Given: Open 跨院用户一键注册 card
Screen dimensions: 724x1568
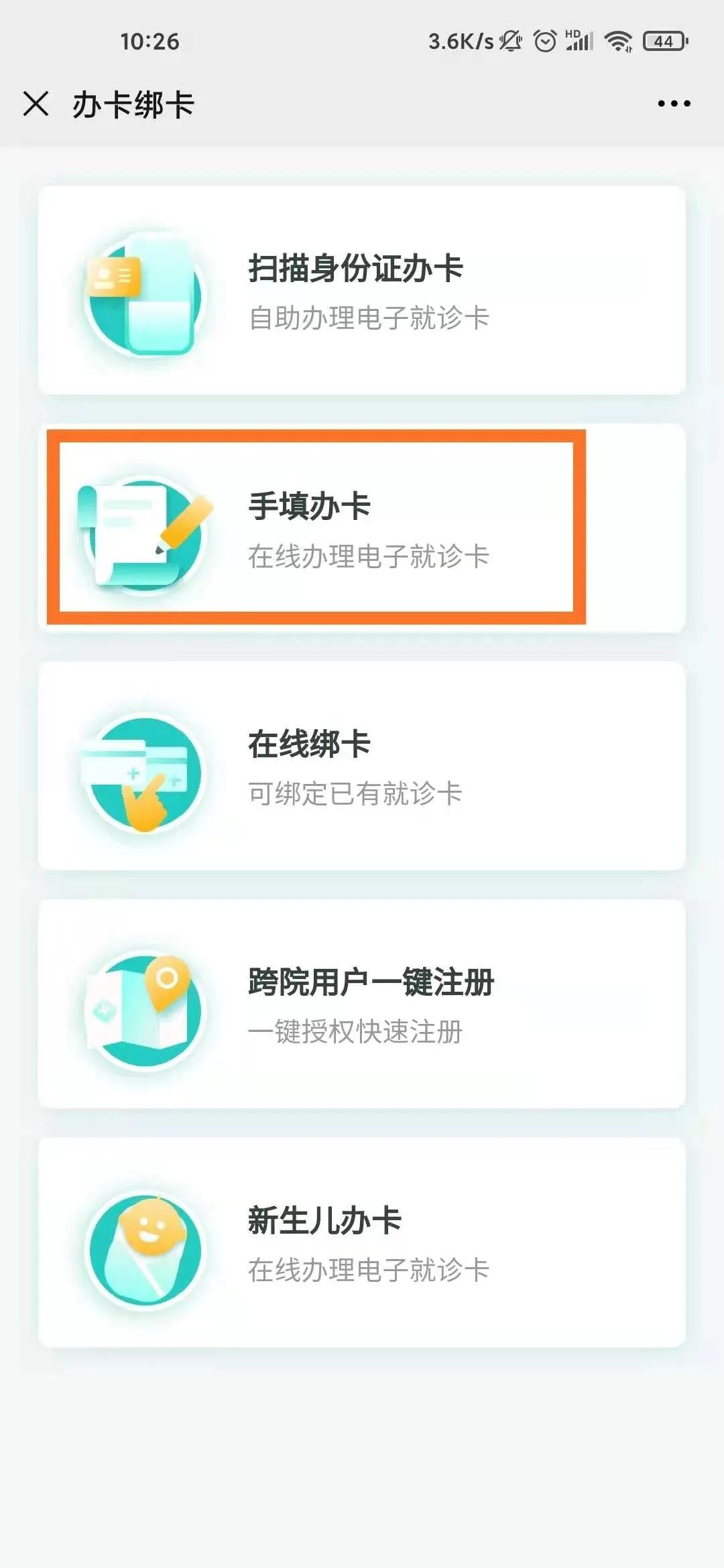Looking at the screenshot, I should (x=362, y=1004).
